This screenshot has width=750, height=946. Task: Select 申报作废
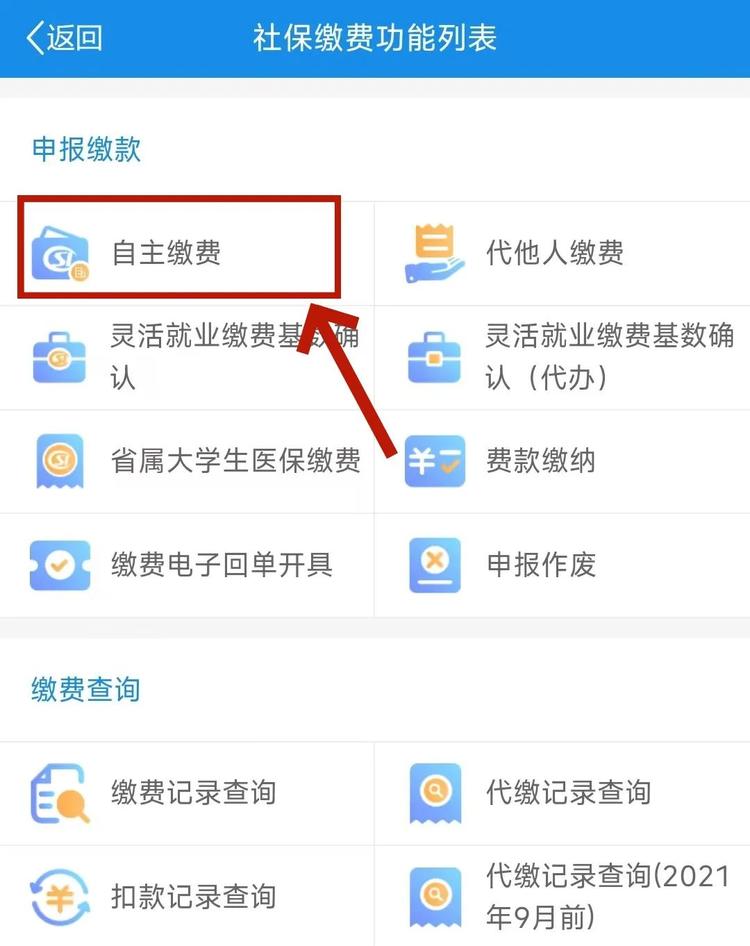[540, 565]
